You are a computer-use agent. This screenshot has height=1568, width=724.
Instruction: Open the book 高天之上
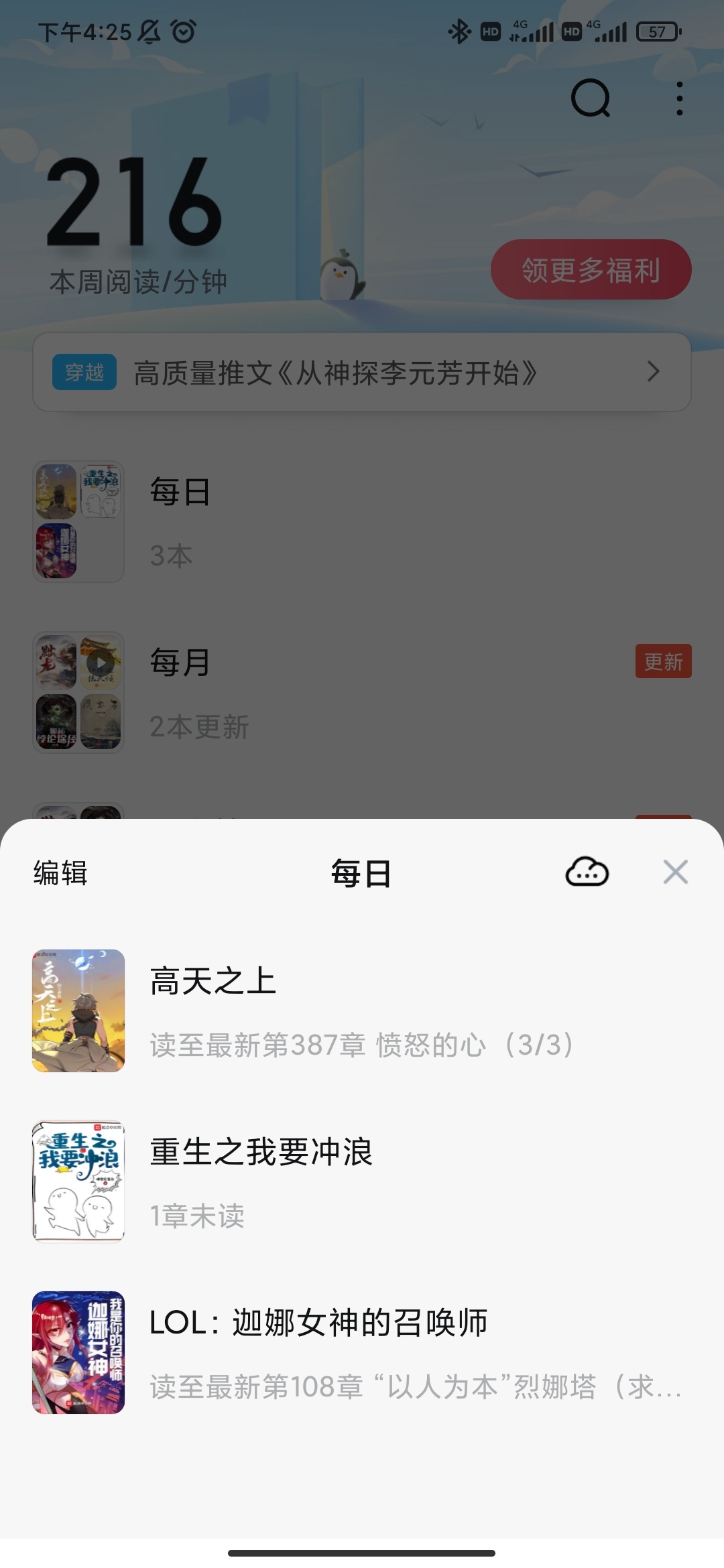(x=362, y=1010)
